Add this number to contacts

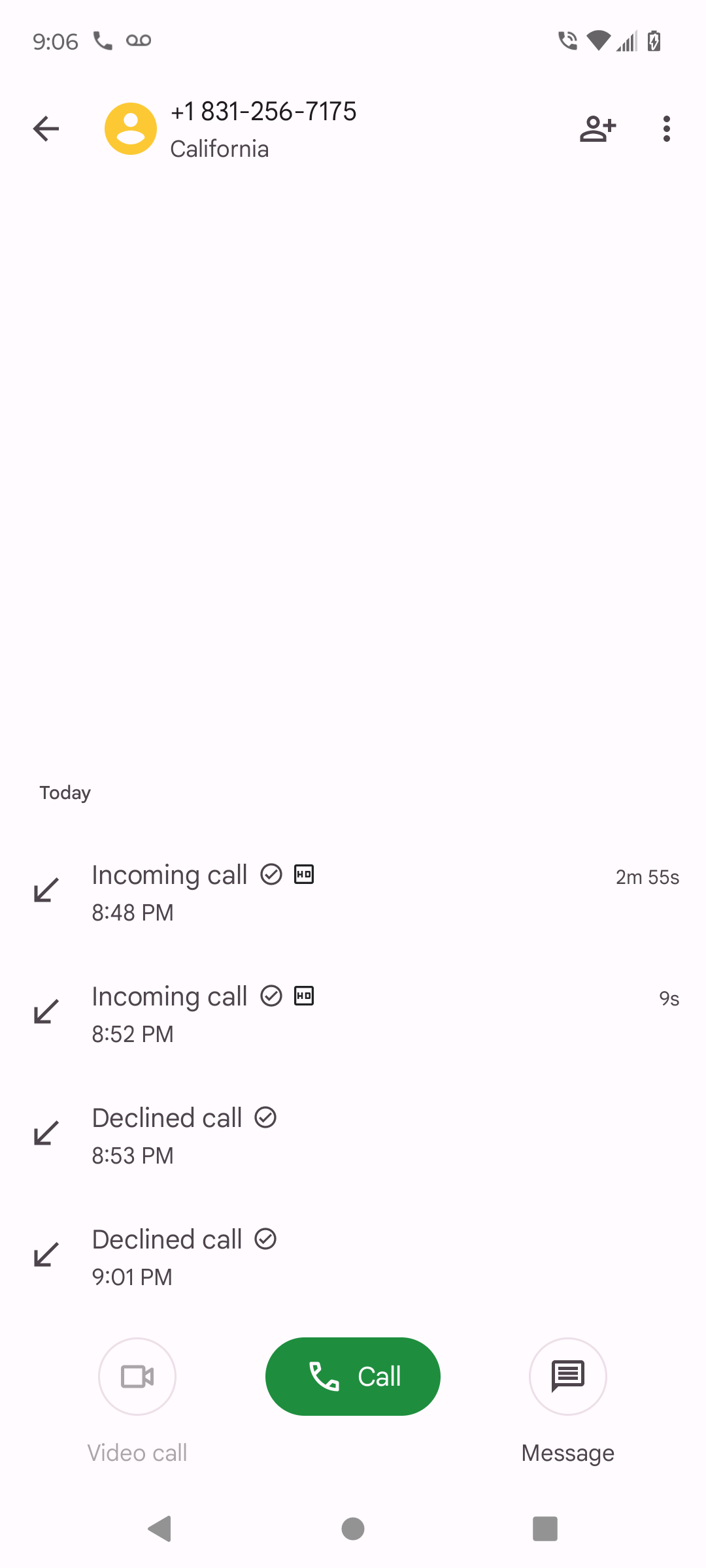coord(597,129)
